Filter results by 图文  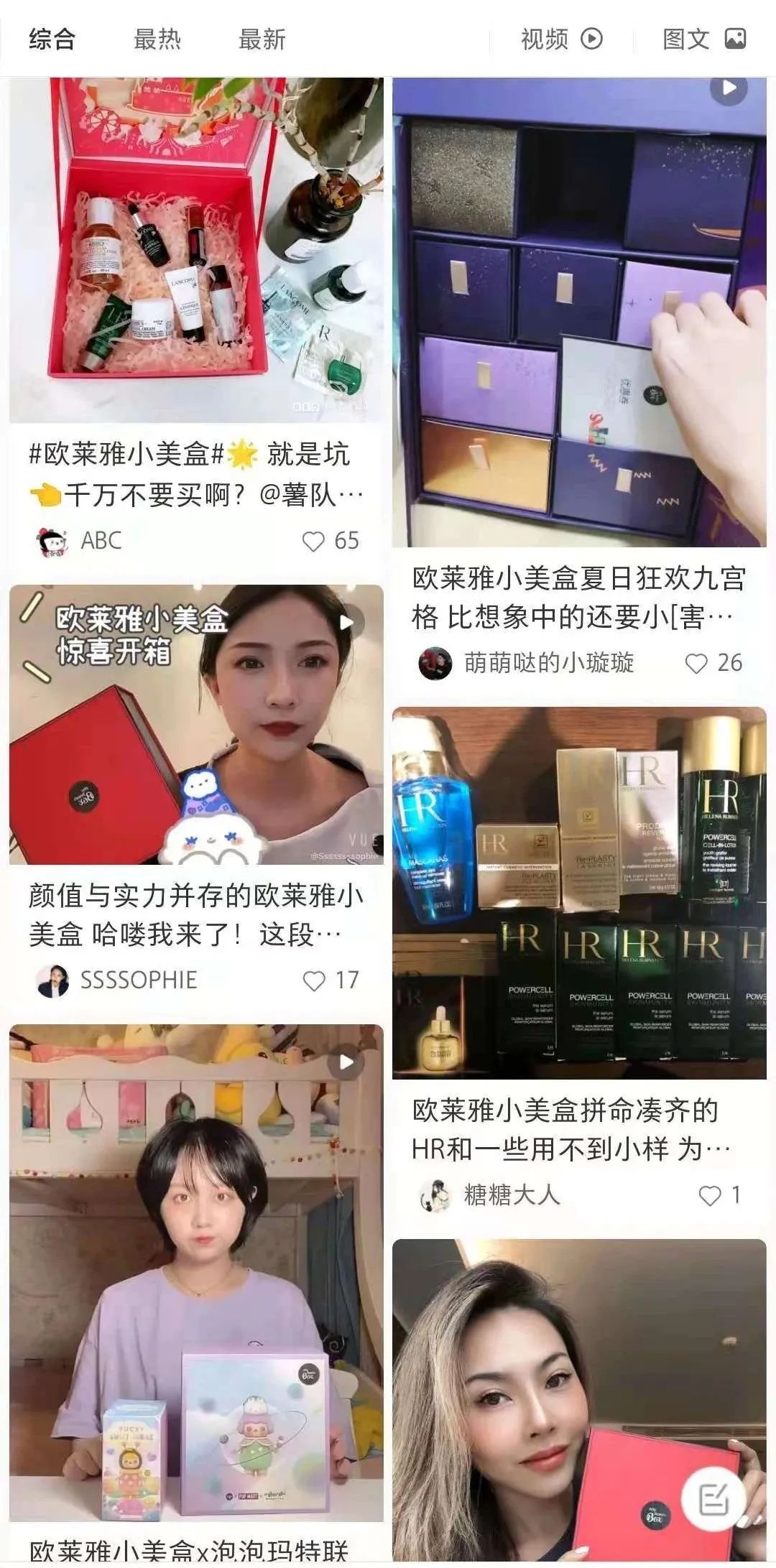[703, 39]
